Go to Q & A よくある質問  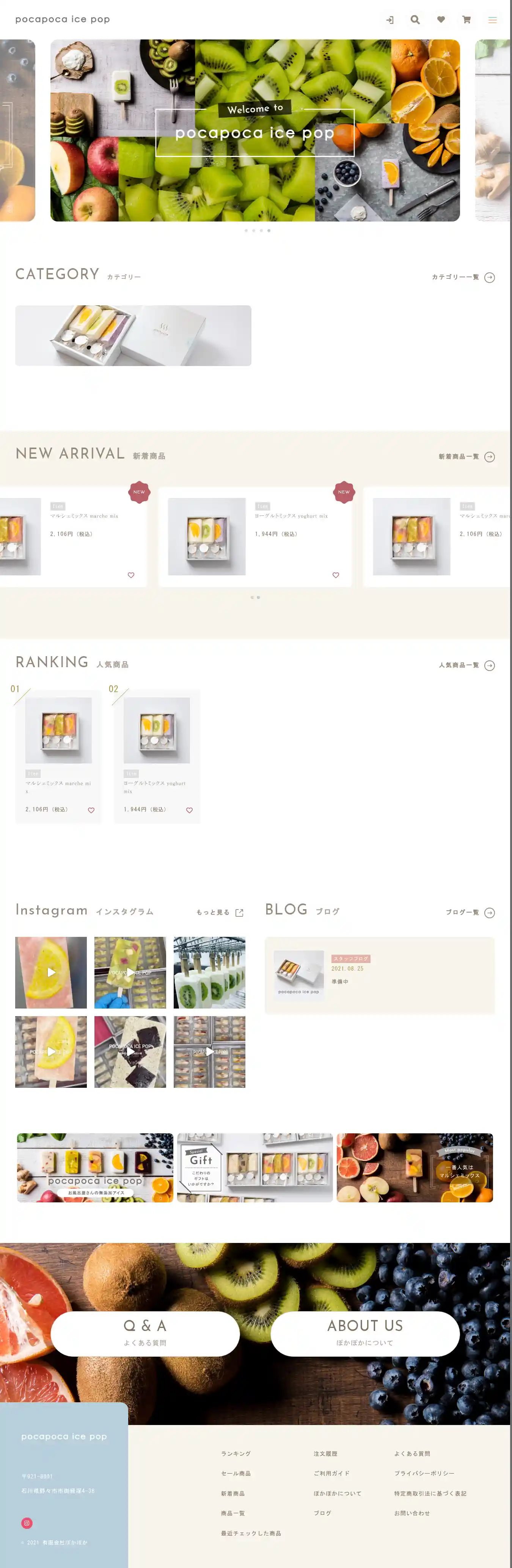click(145, 1333)
